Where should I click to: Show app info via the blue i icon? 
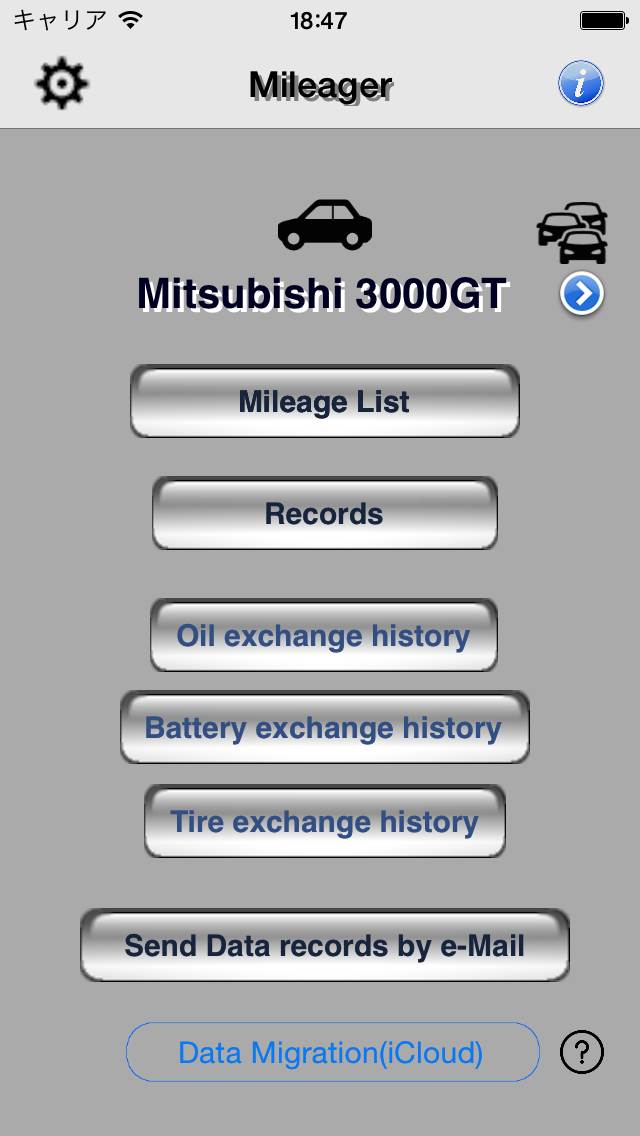(581, 83)
